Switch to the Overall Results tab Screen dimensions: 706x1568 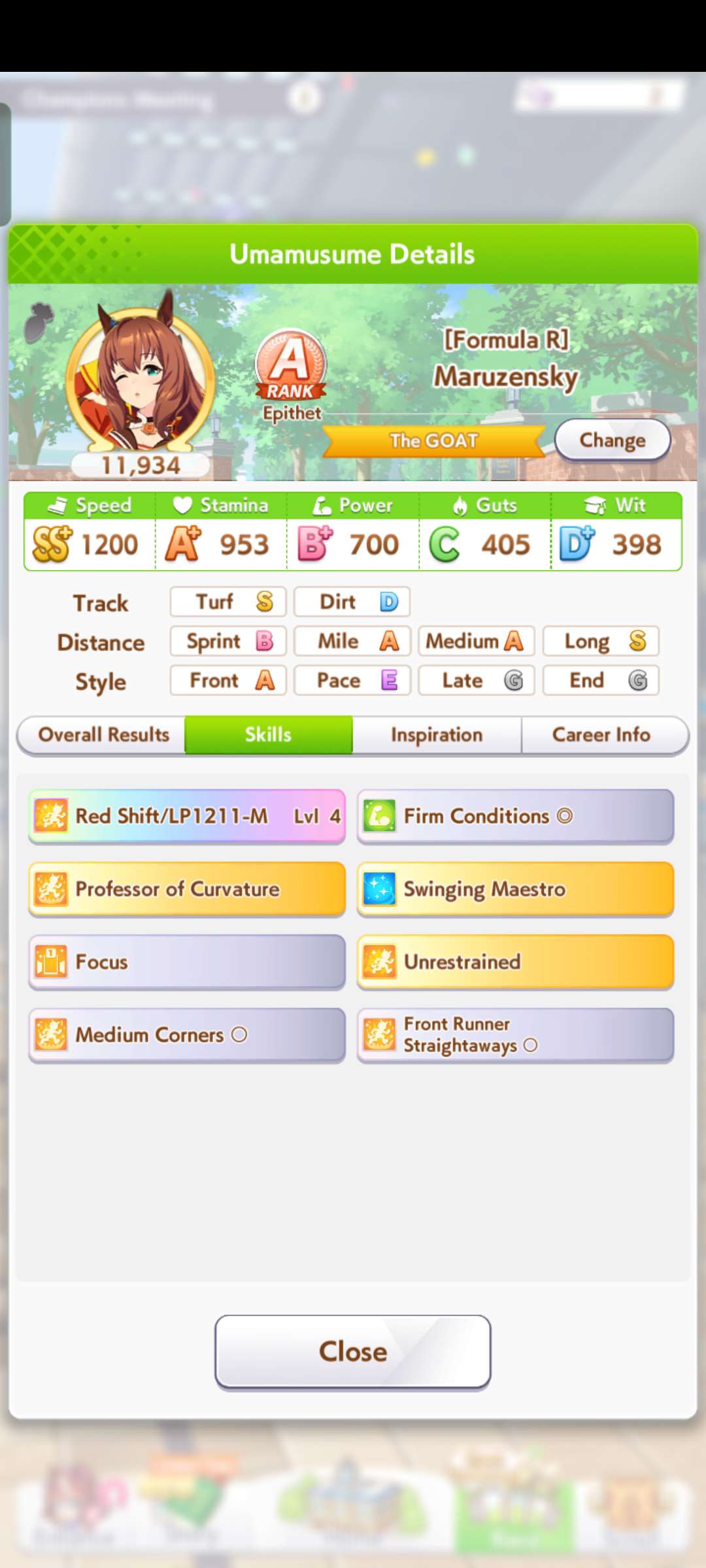pyautogui.click(x=103, y=735)
